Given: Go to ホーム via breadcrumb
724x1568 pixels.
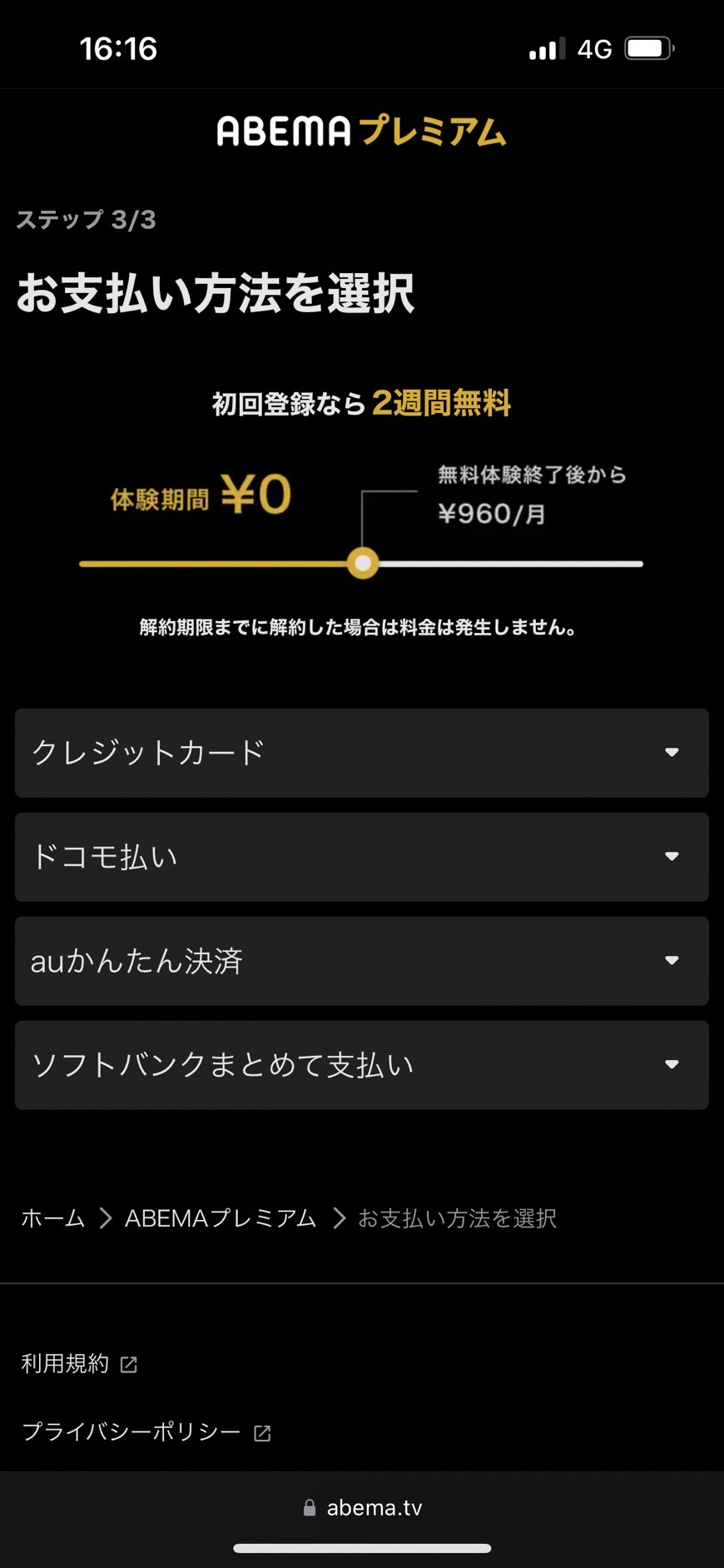Looking at the screenshot, I should pos(53,1218).
